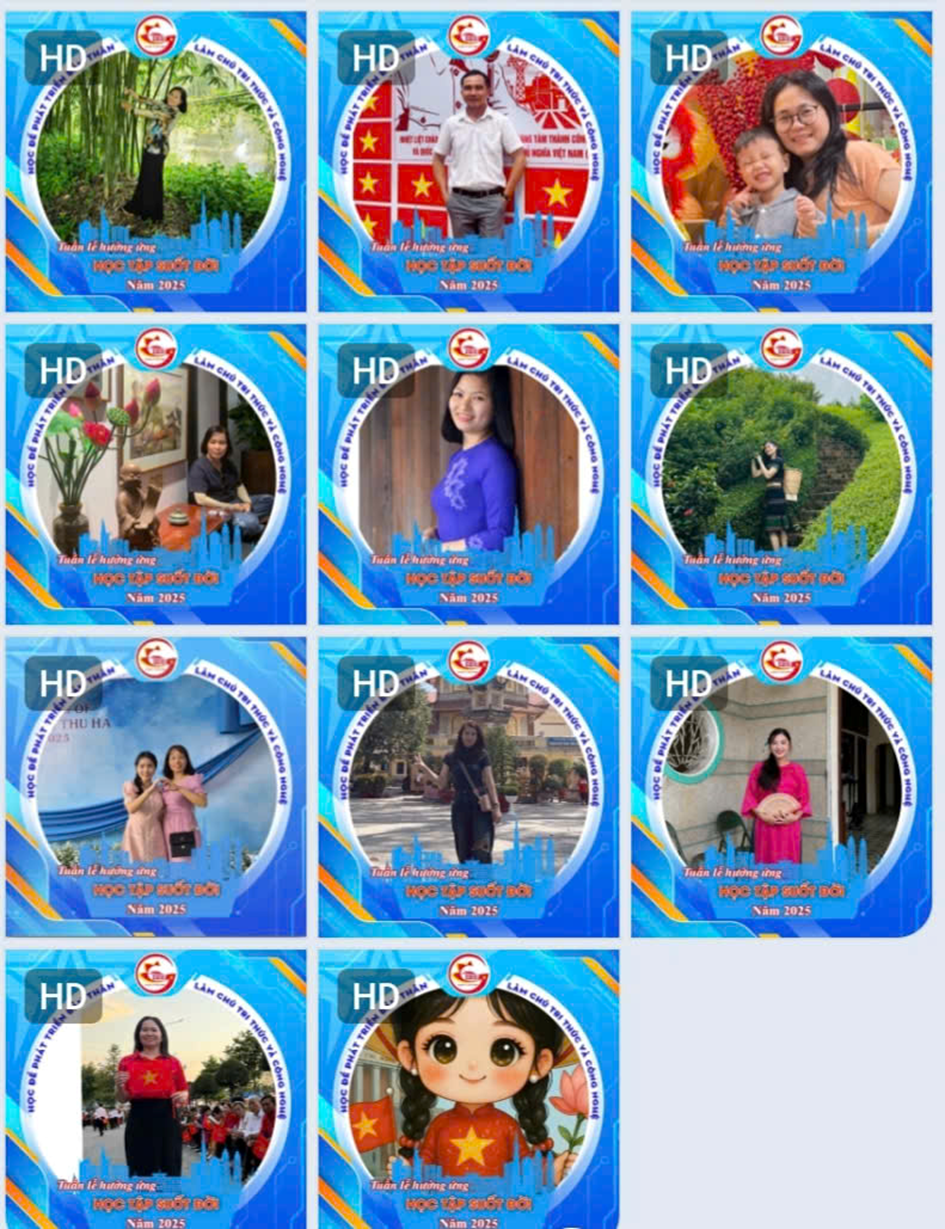Open the photo of the woman by bamboo trees
The image size is (945, 1229).
[x=156, y=162]
